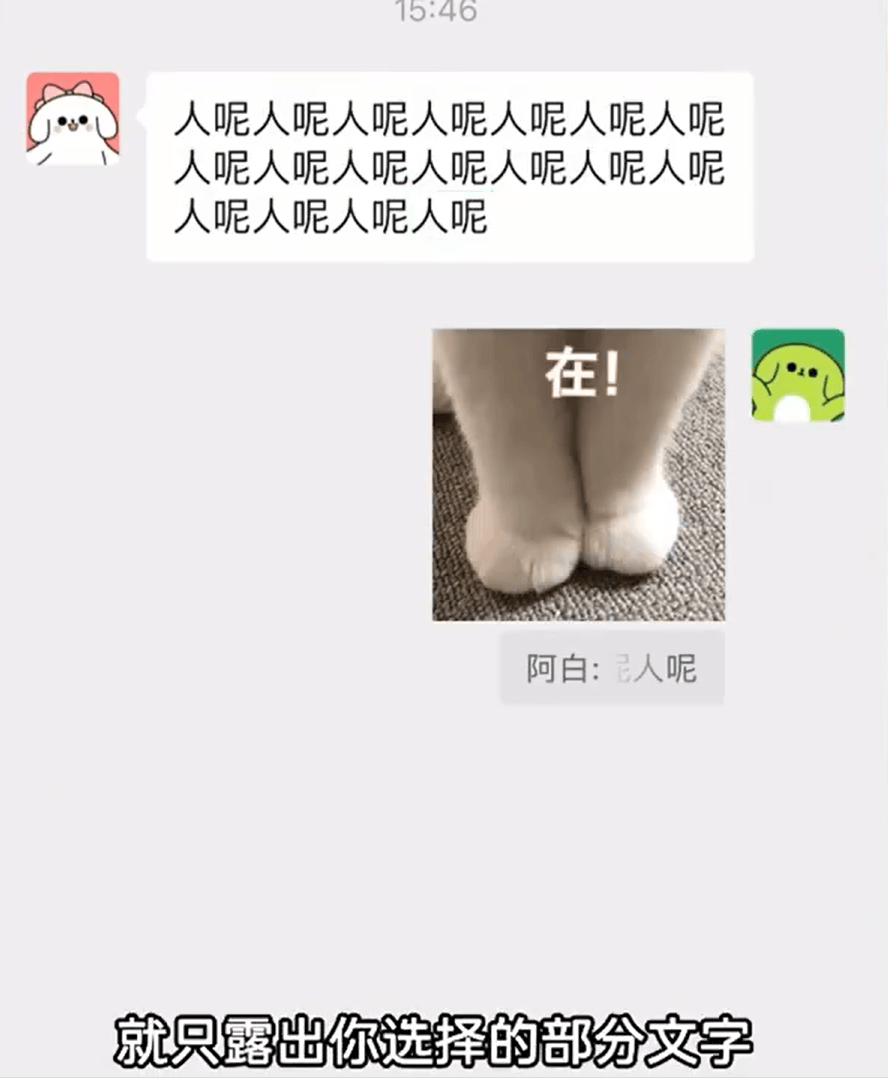This screenshot has height=1080, width=888.
Task: Tap the 人呢 message bubble
Action: [x=449, y=167]
